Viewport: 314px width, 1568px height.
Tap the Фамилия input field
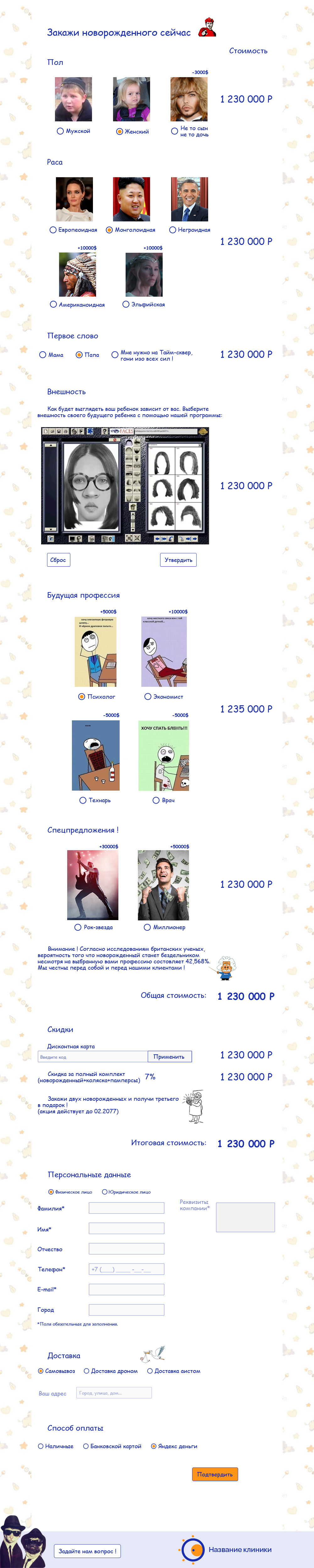[x=126, y=1208]
